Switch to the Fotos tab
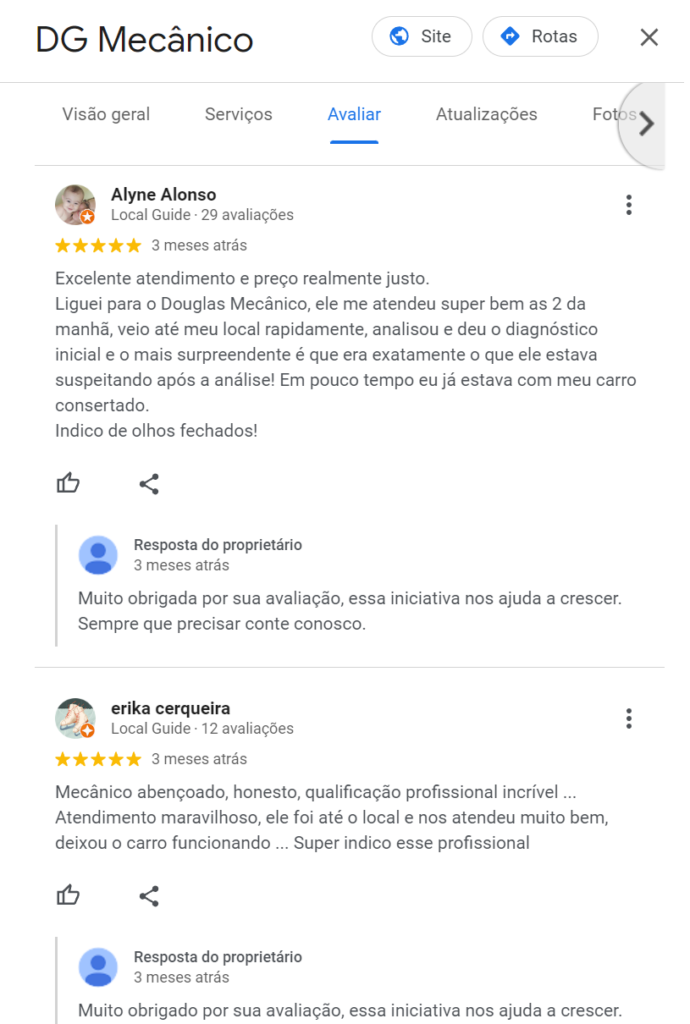690x1024 pixels. pos(604,114)
